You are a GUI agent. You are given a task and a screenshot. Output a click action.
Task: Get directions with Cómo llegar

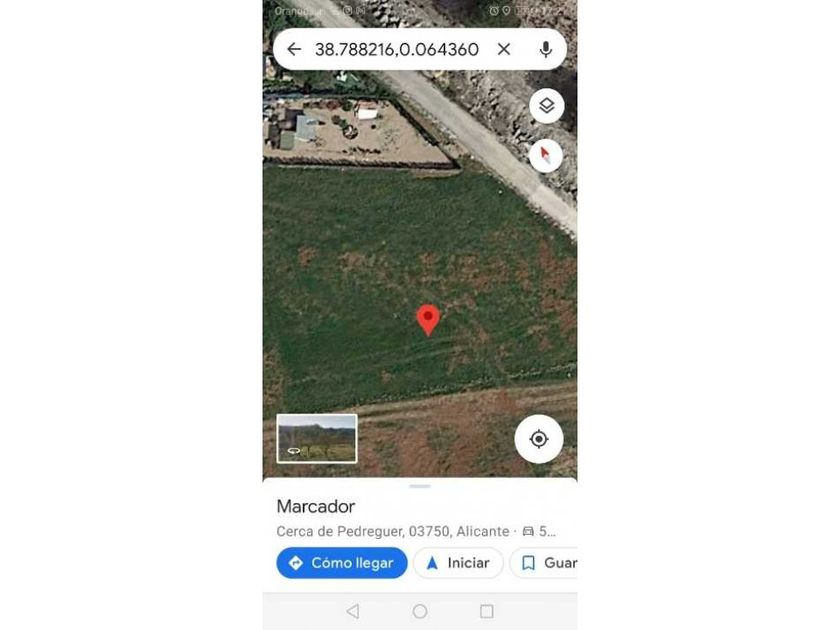click(342, 562)
